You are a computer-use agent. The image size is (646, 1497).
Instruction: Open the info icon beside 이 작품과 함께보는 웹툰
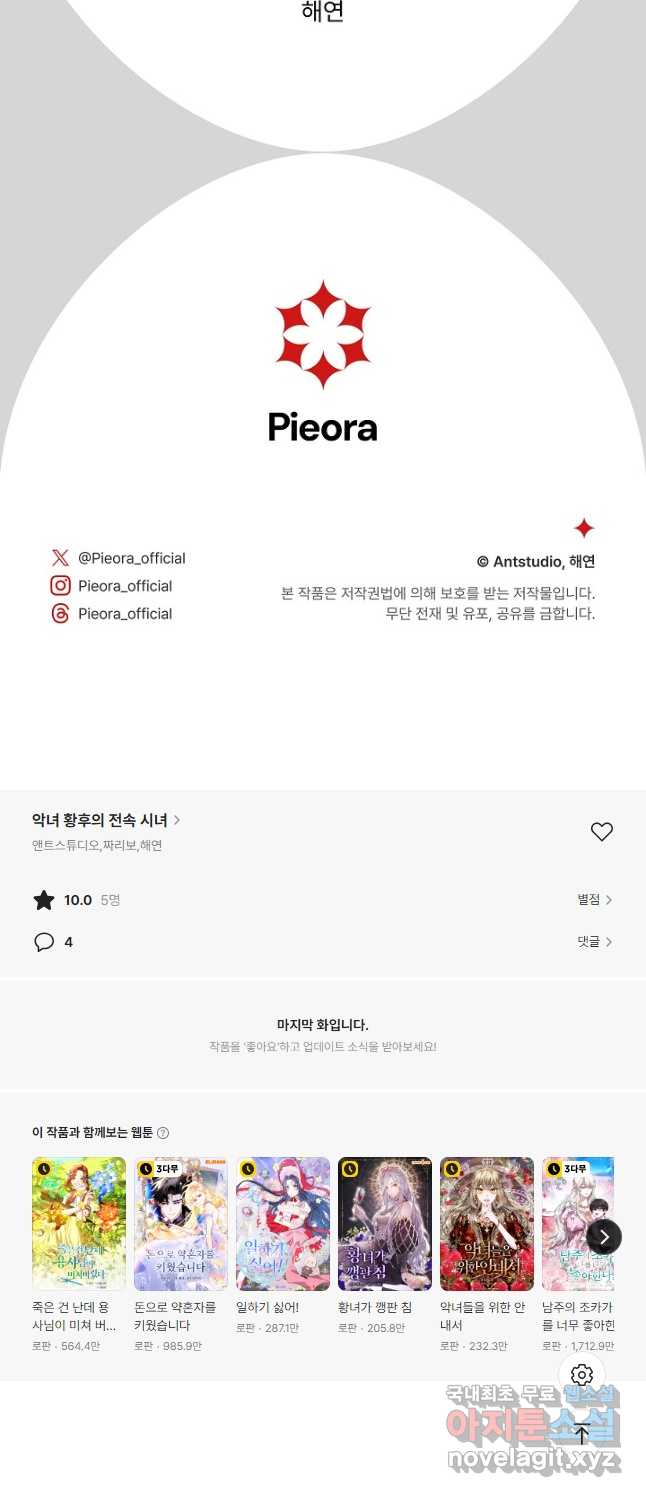tap(163, 1133)
